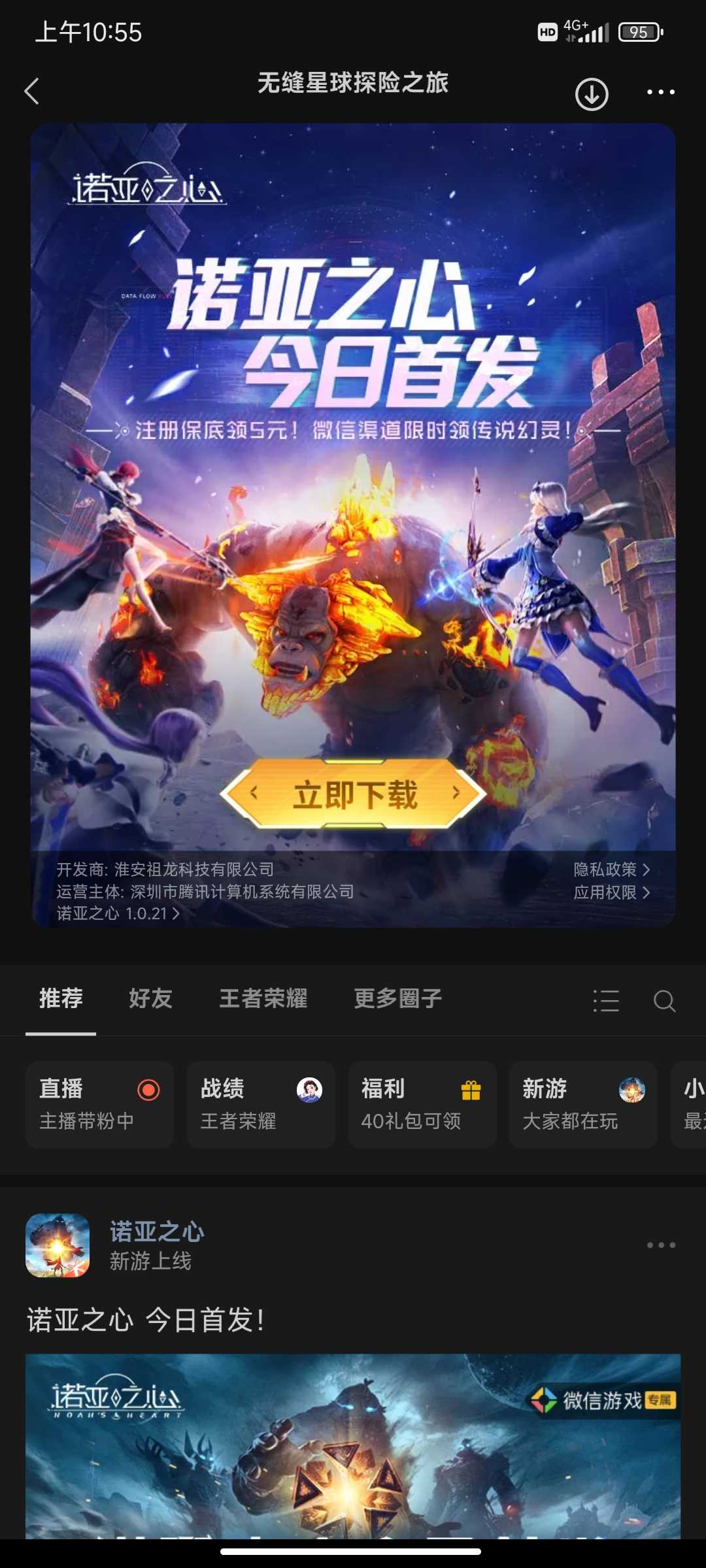Open the download manager icon

(592, 94)
